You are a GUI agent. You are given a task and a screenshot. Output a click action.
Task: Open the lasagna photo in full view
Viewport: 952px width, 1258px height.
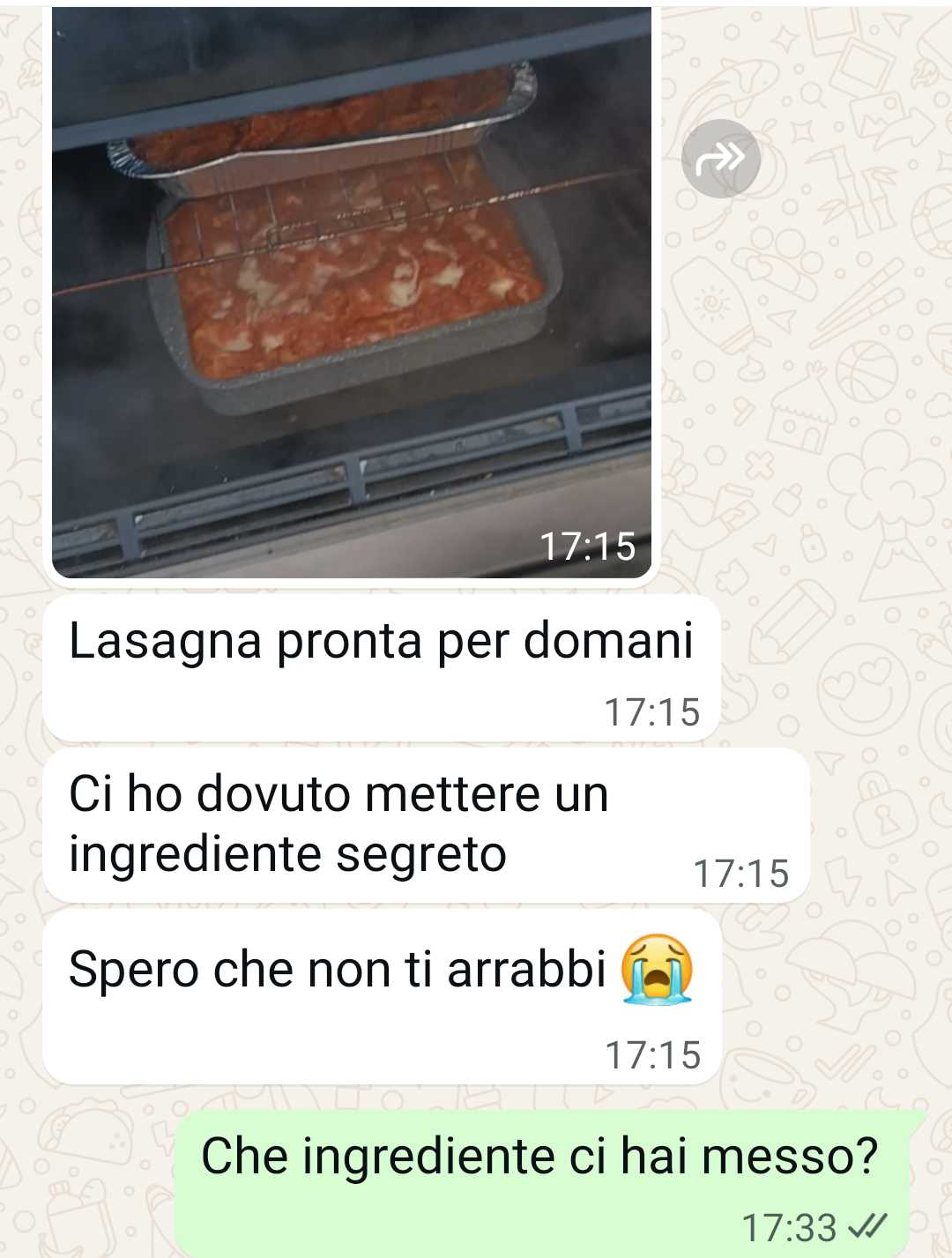(351, 291)
